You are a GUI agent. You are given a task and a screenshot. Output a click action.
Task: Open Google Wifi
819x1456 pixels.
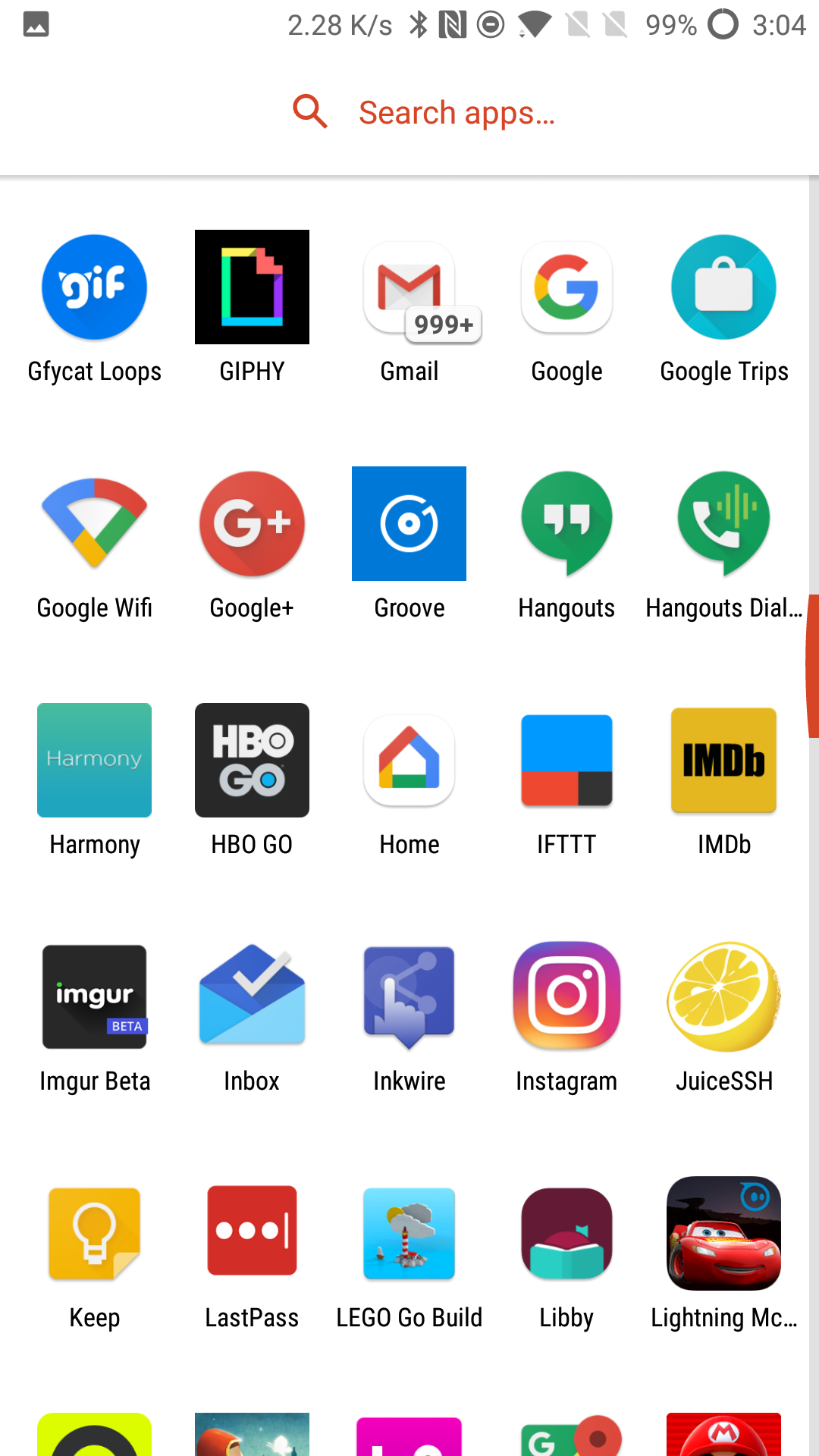click(x=94, y=523)
